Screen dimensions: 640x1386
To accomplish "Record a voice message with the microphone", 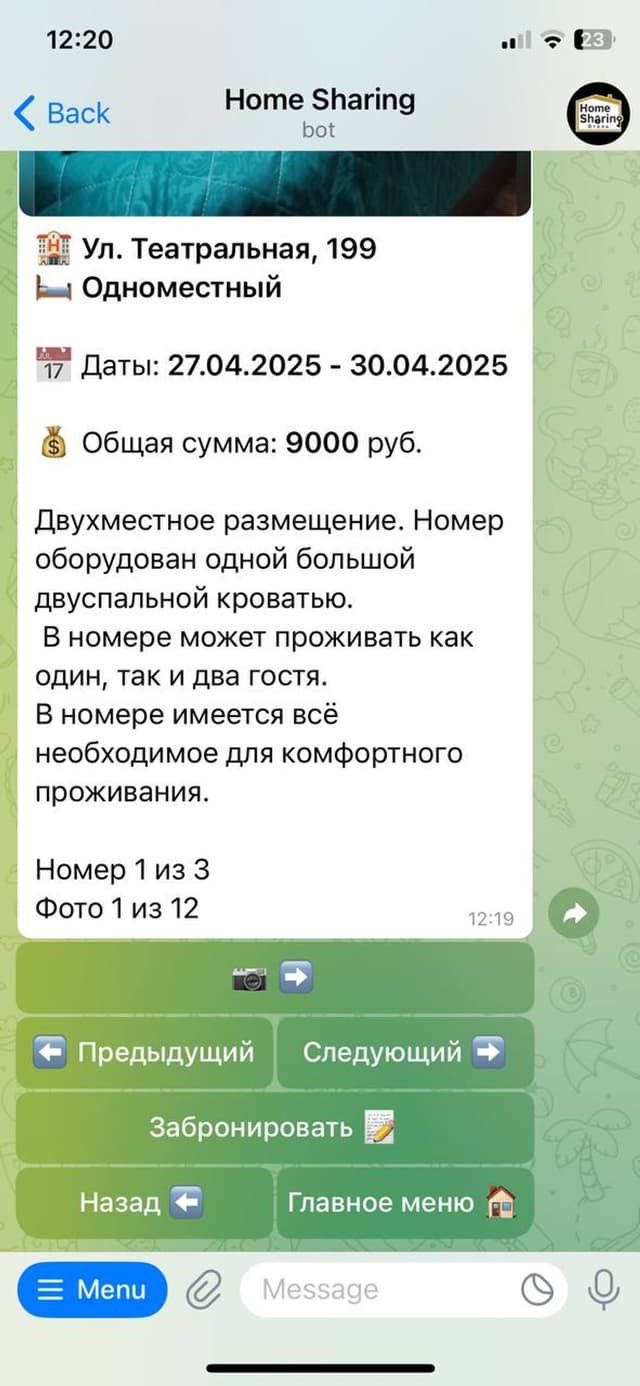I will (602, 1290).
